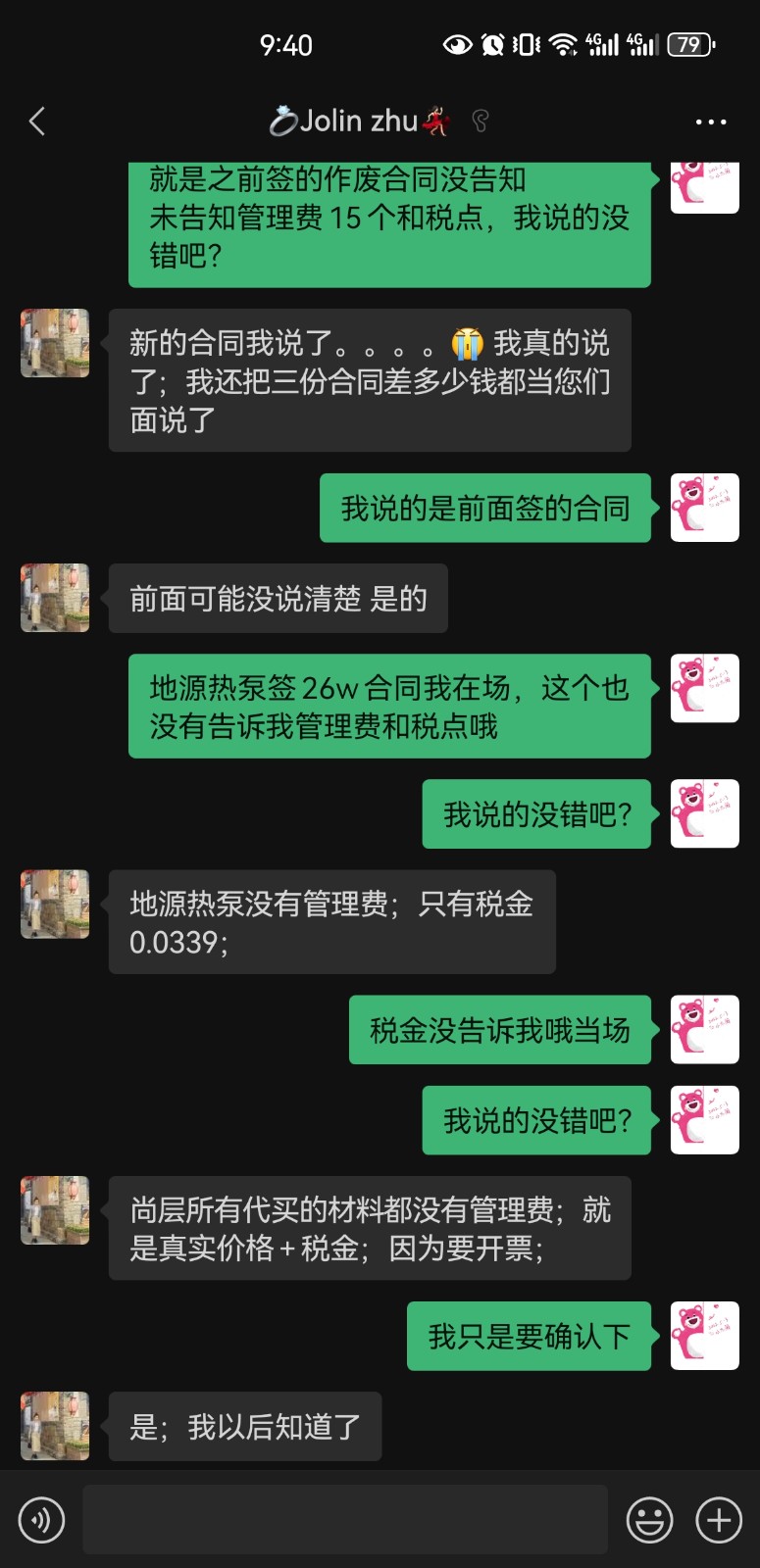Open contact avatar beside '前面可能没说清楚 是的'
Screen dimensions: 760x1568
[55, 598]
